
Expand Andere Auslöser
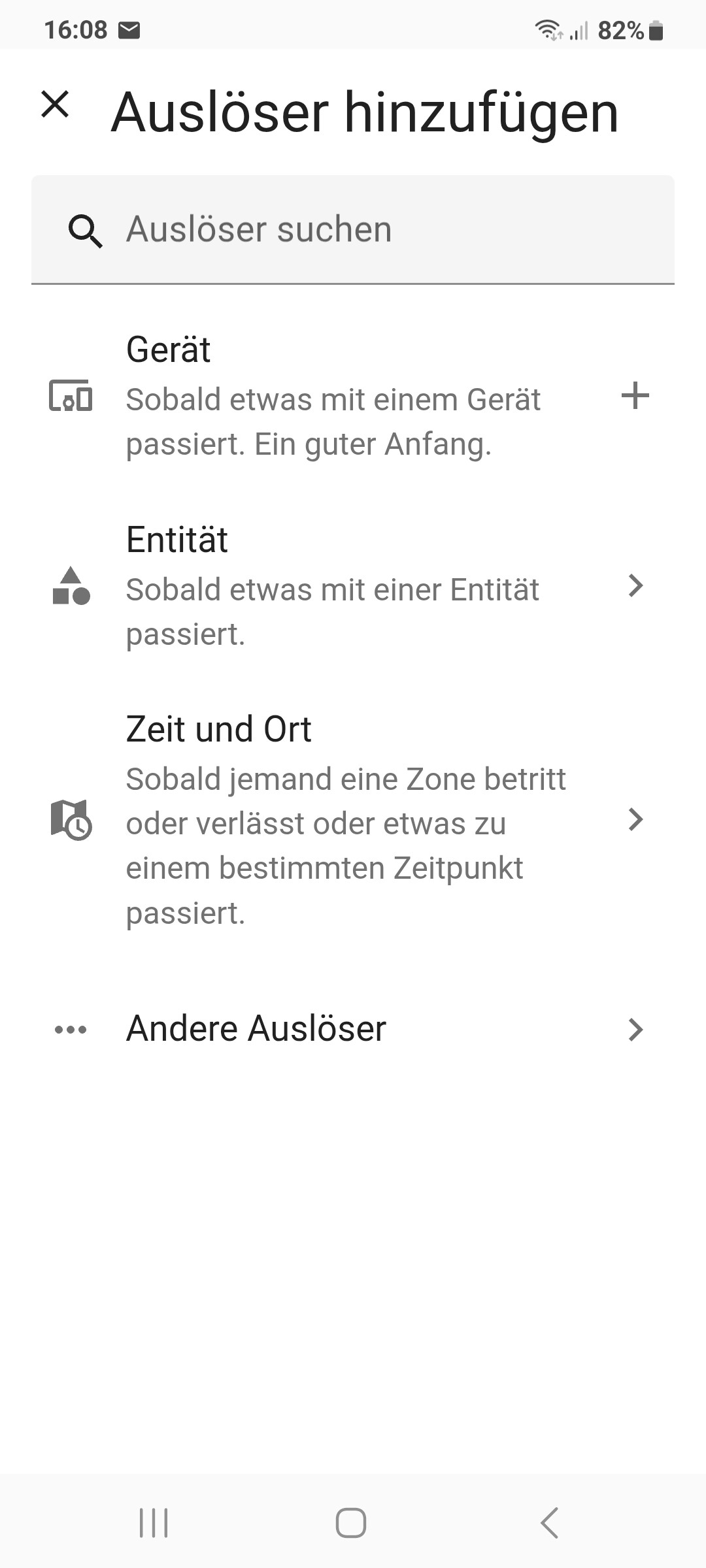[353, 1029]
